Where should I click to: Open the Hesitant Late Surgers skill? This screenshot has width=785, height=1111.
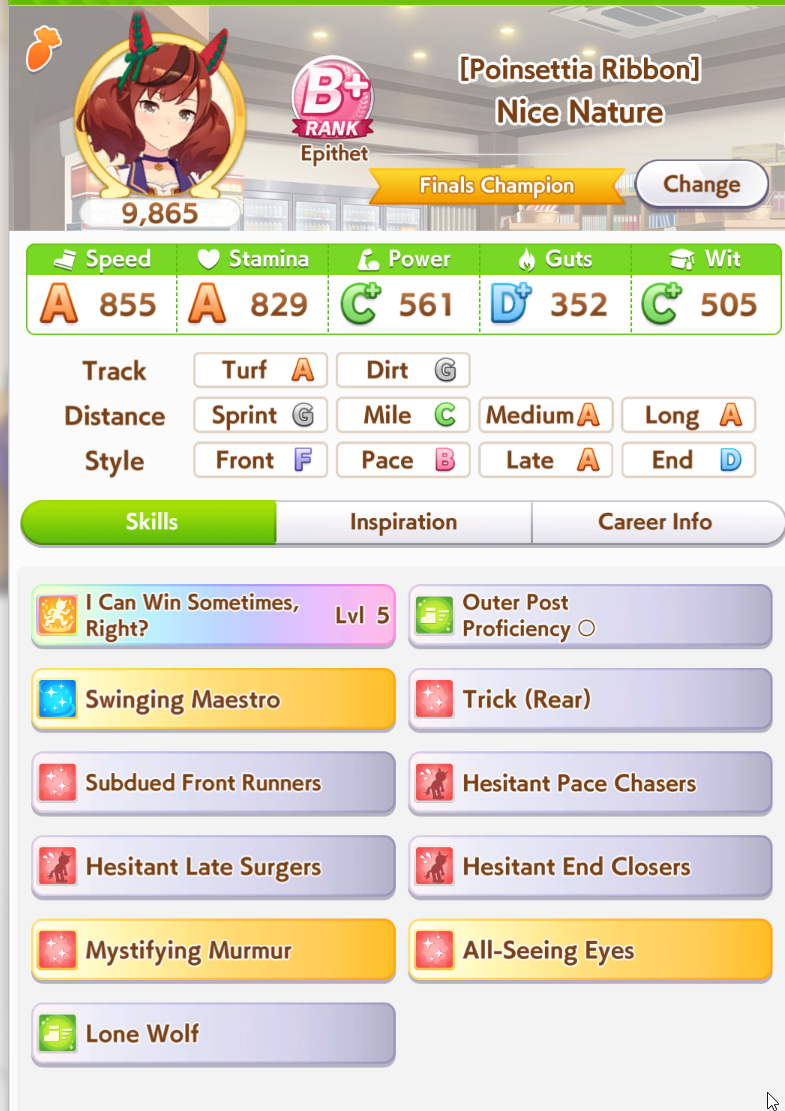click(x=213, y=866)
